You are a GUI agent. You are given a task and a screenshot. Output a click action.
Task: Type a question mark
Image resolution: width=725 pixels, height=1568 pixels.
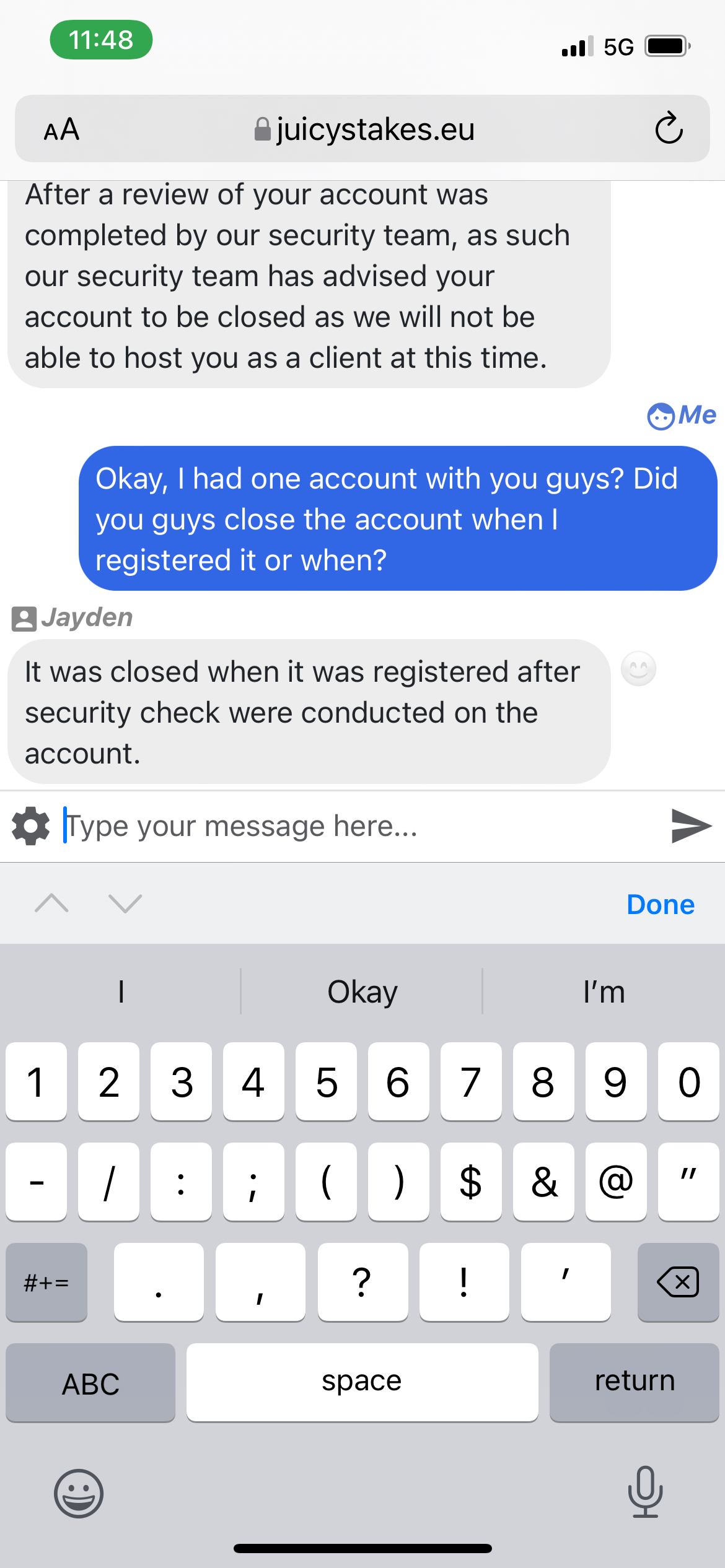pyautogui.click(x=362, y=1281)
